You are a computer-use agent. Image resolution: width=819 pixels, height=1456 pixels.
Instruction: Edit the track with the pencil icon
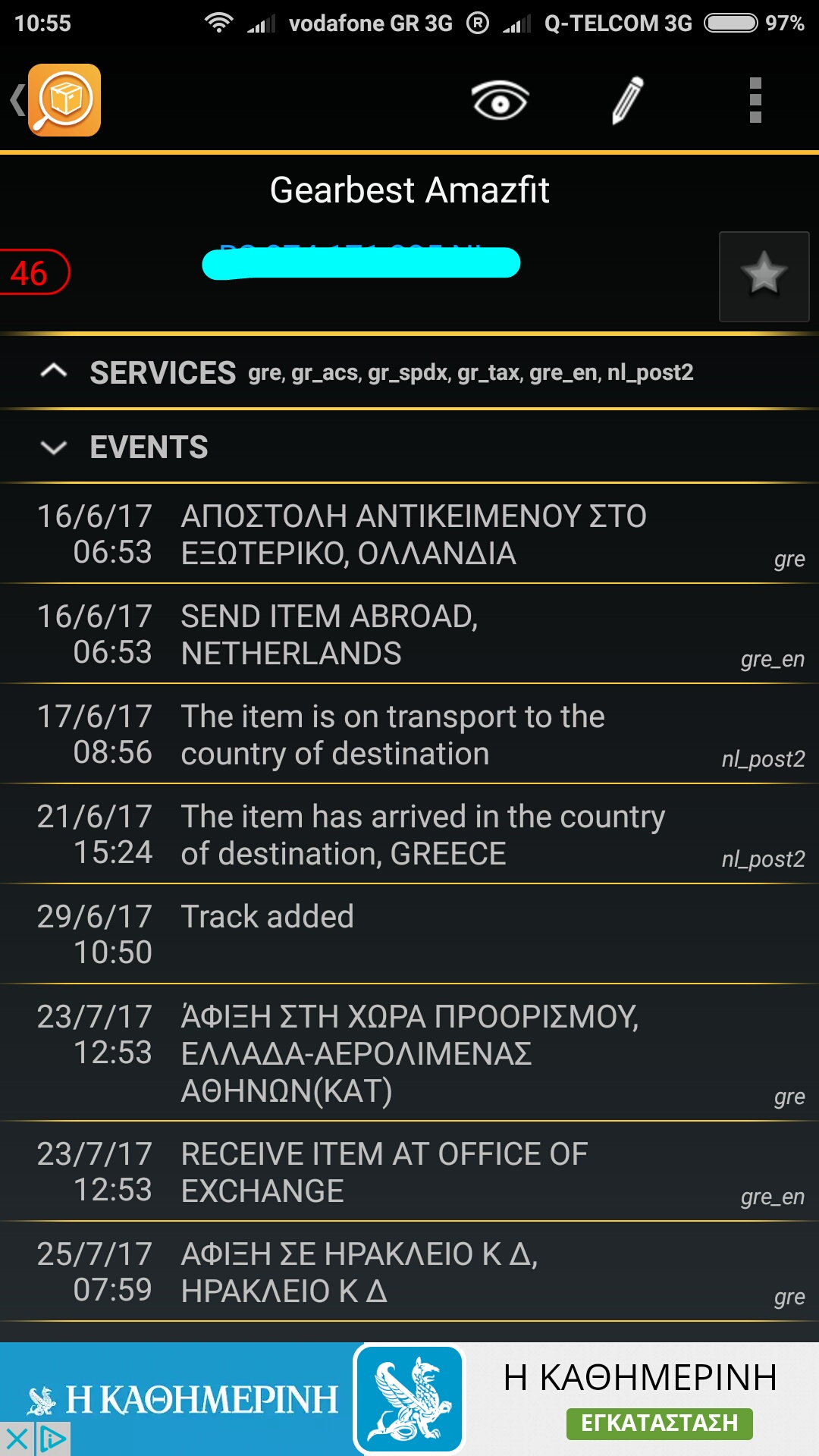coord(627,100)
